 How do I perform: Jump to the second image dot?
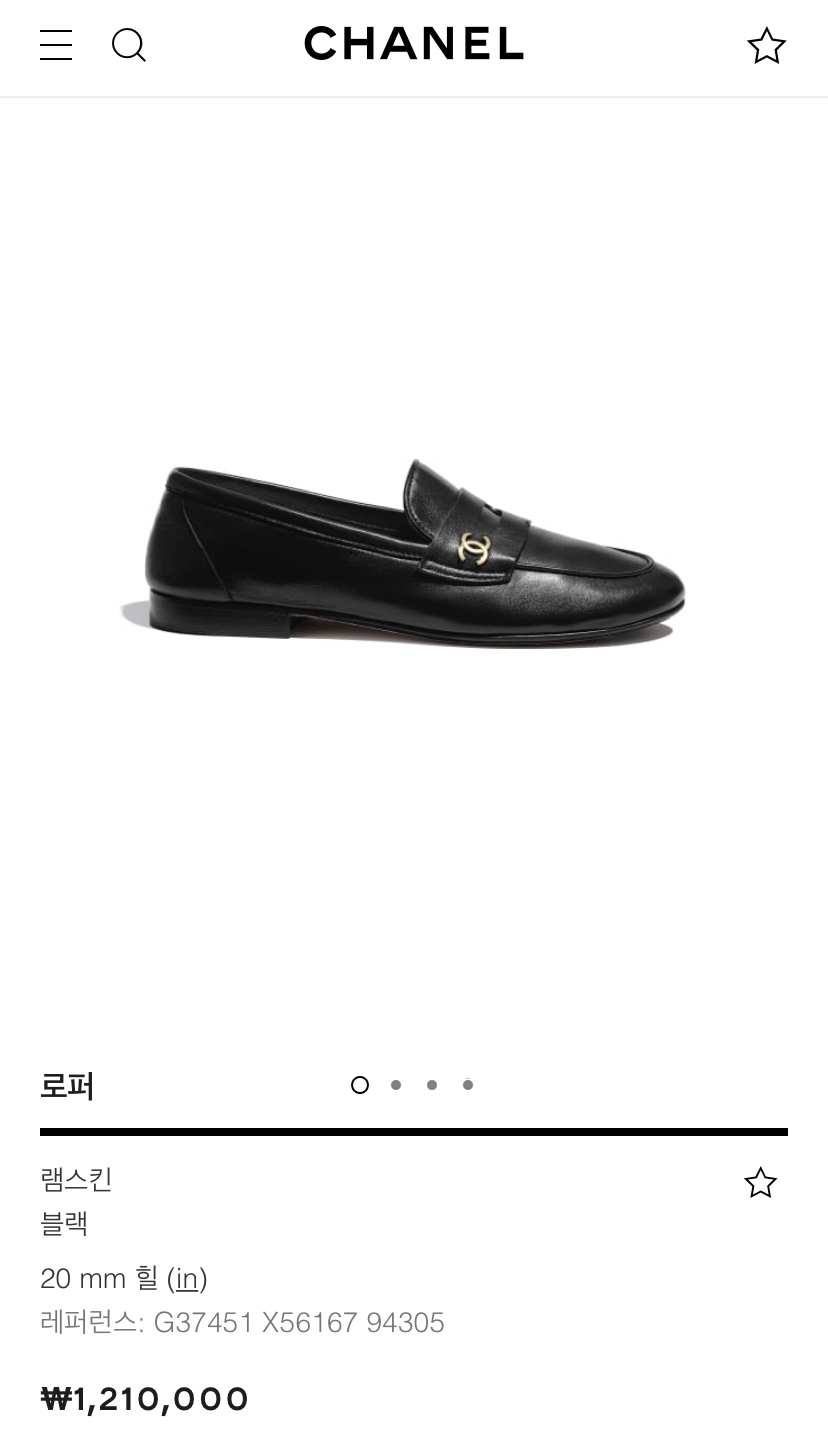tap(396, 1085)
